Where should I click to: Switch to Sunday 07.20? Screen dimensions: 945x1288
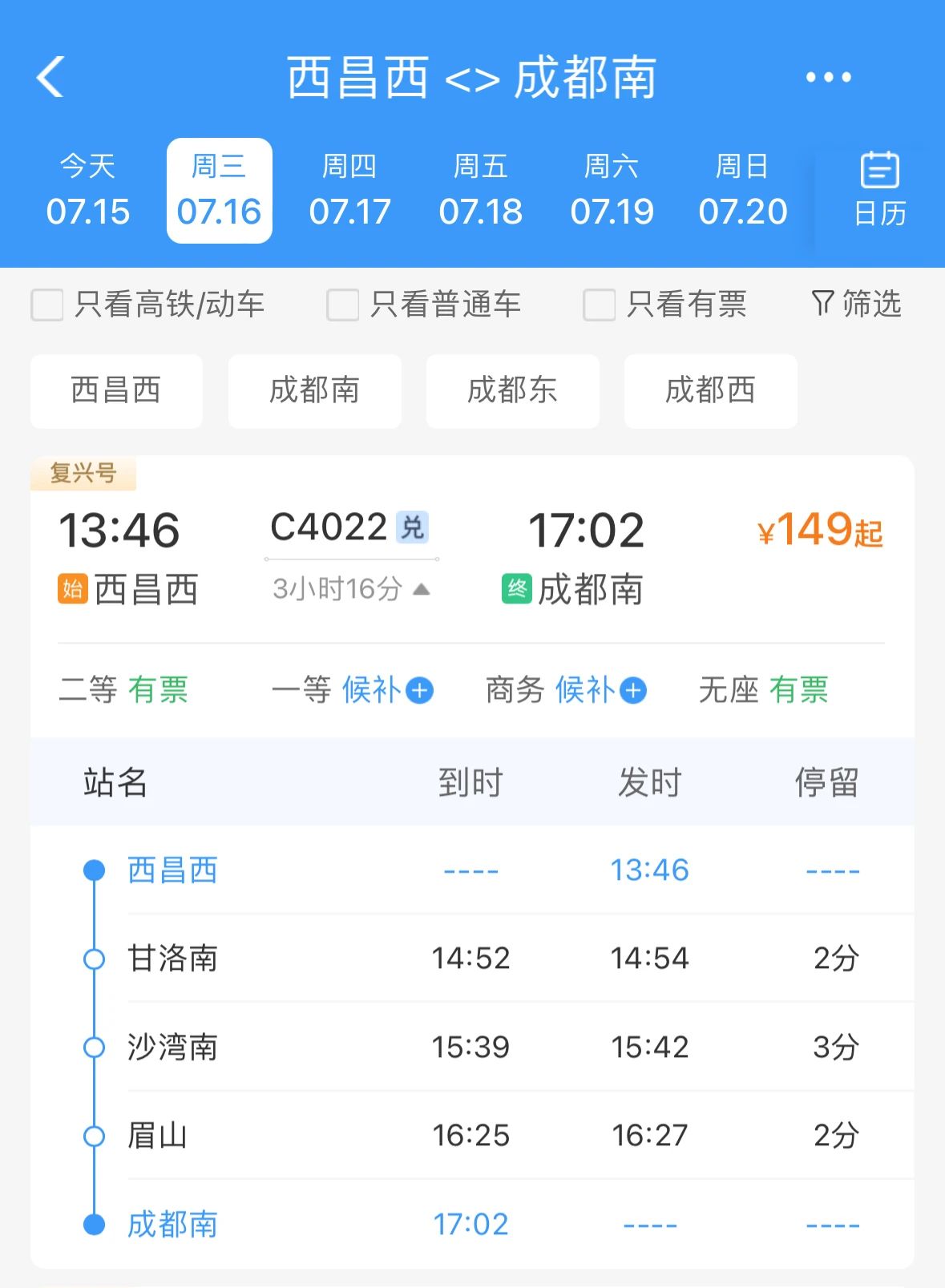[x=742, y=191]
